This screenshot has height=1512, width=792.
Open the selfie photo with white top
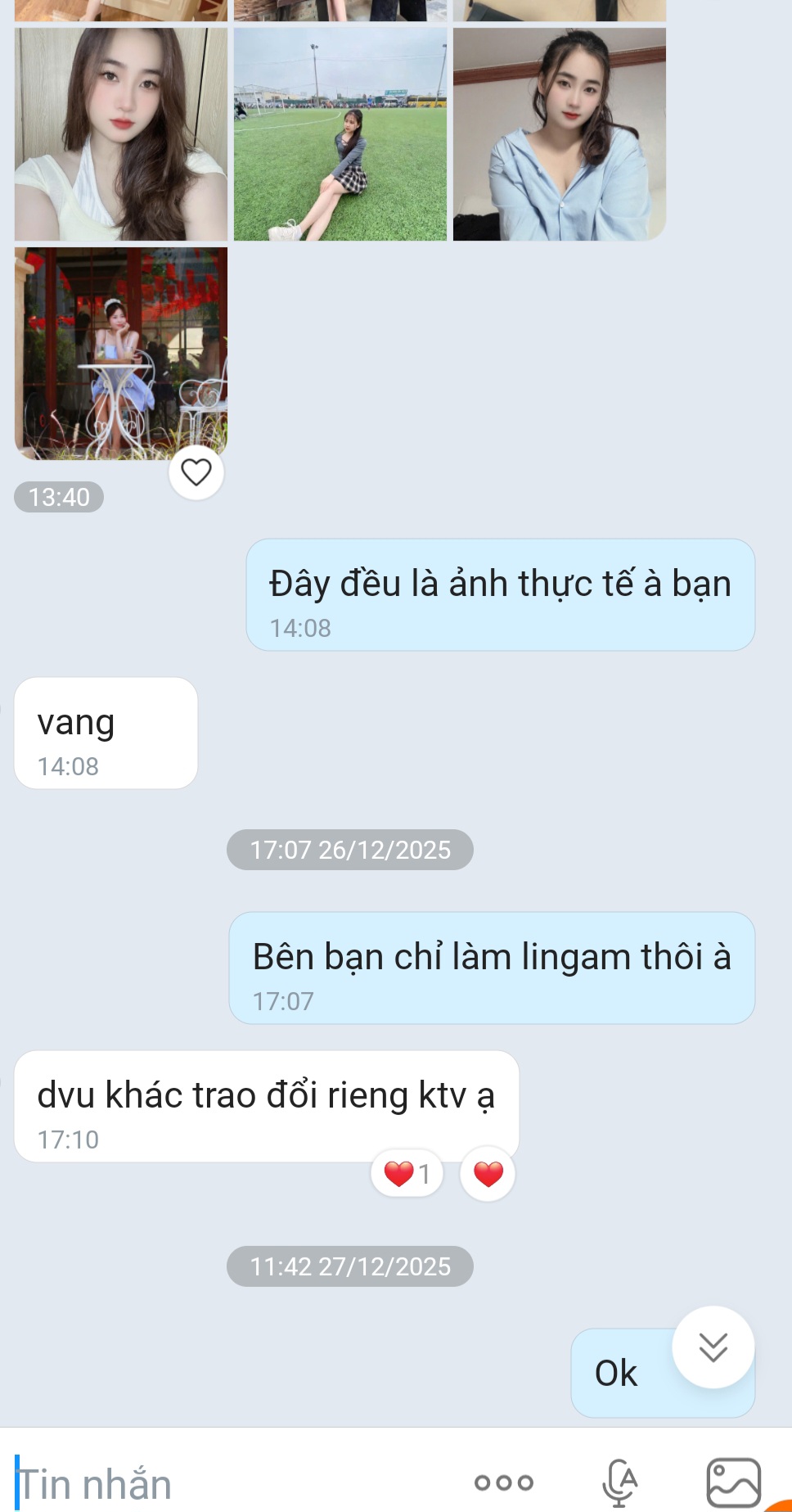121,134
